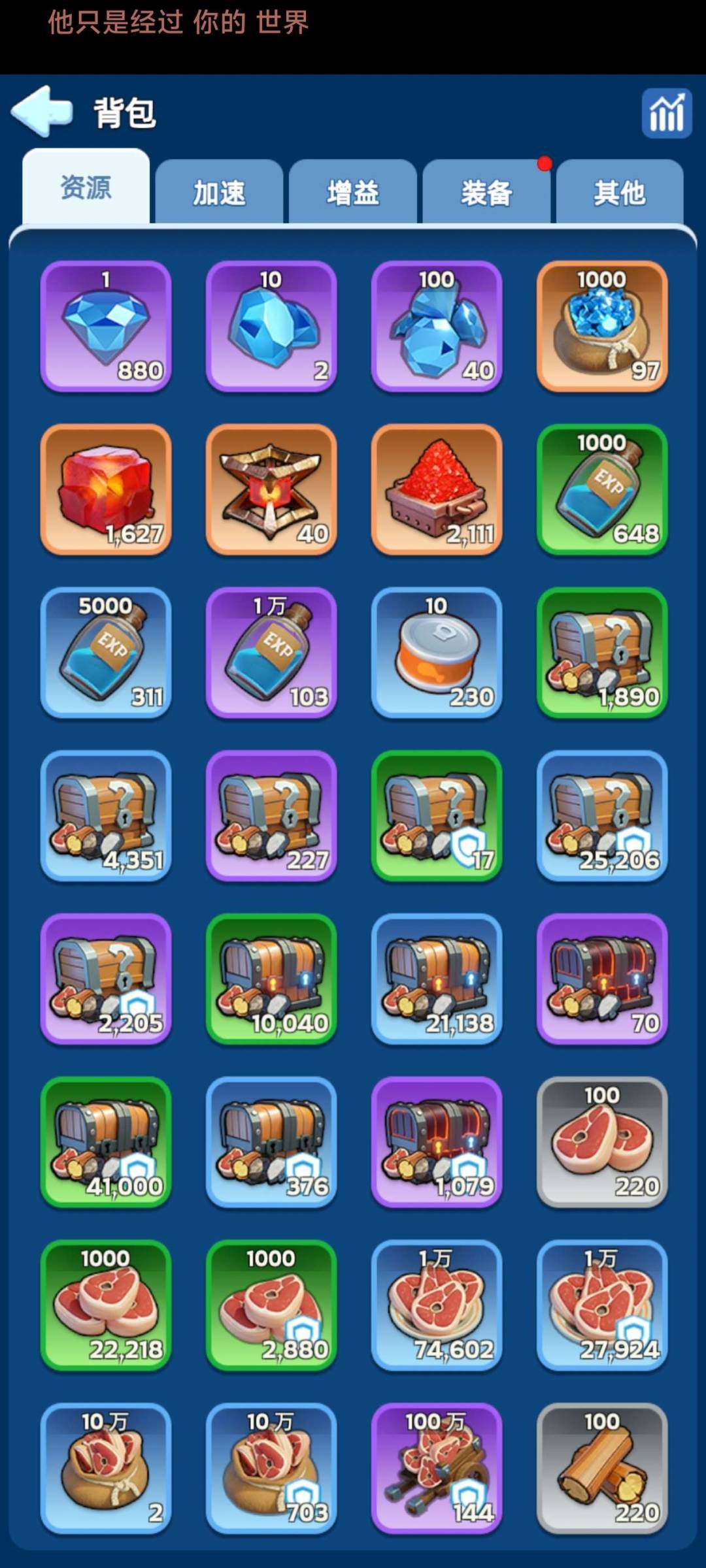Switch to the 加速 tab
706x1568 pixels.
[219, 193]
